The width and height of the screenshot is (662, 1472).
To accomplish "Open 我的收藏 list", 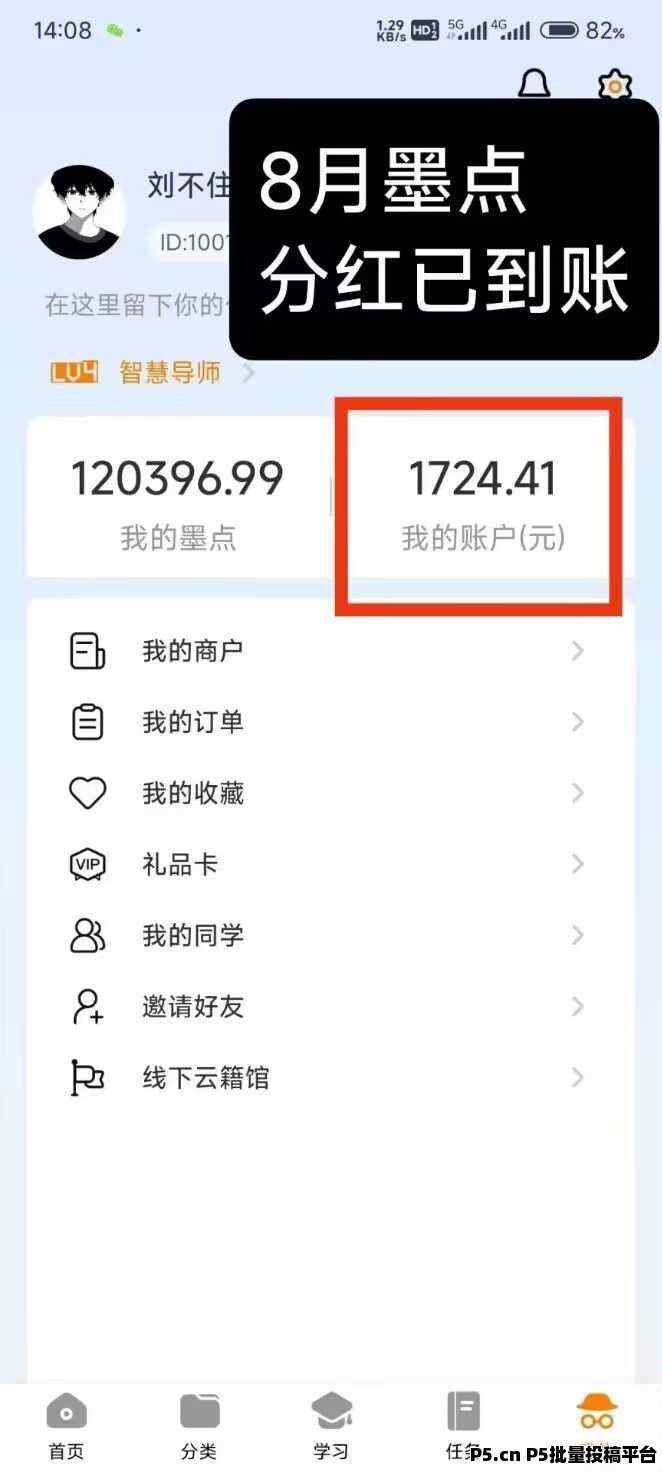I will 330,793.
